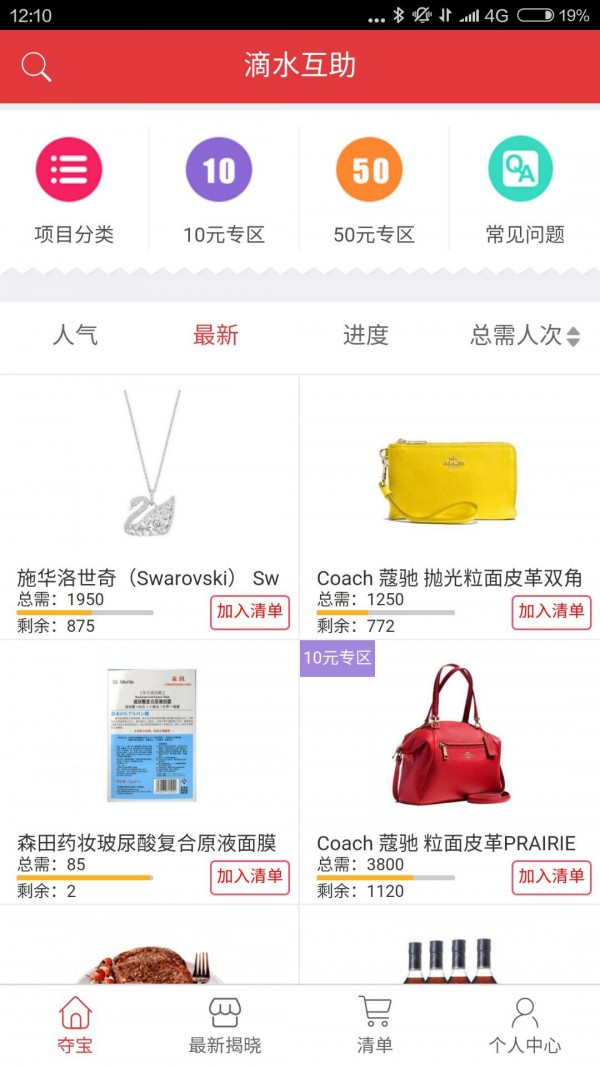The height and width of the screenshot is (1067, 600).
Task: Add Swarovski necklace to list via 加入清单
Action: [x=250, y=611]
